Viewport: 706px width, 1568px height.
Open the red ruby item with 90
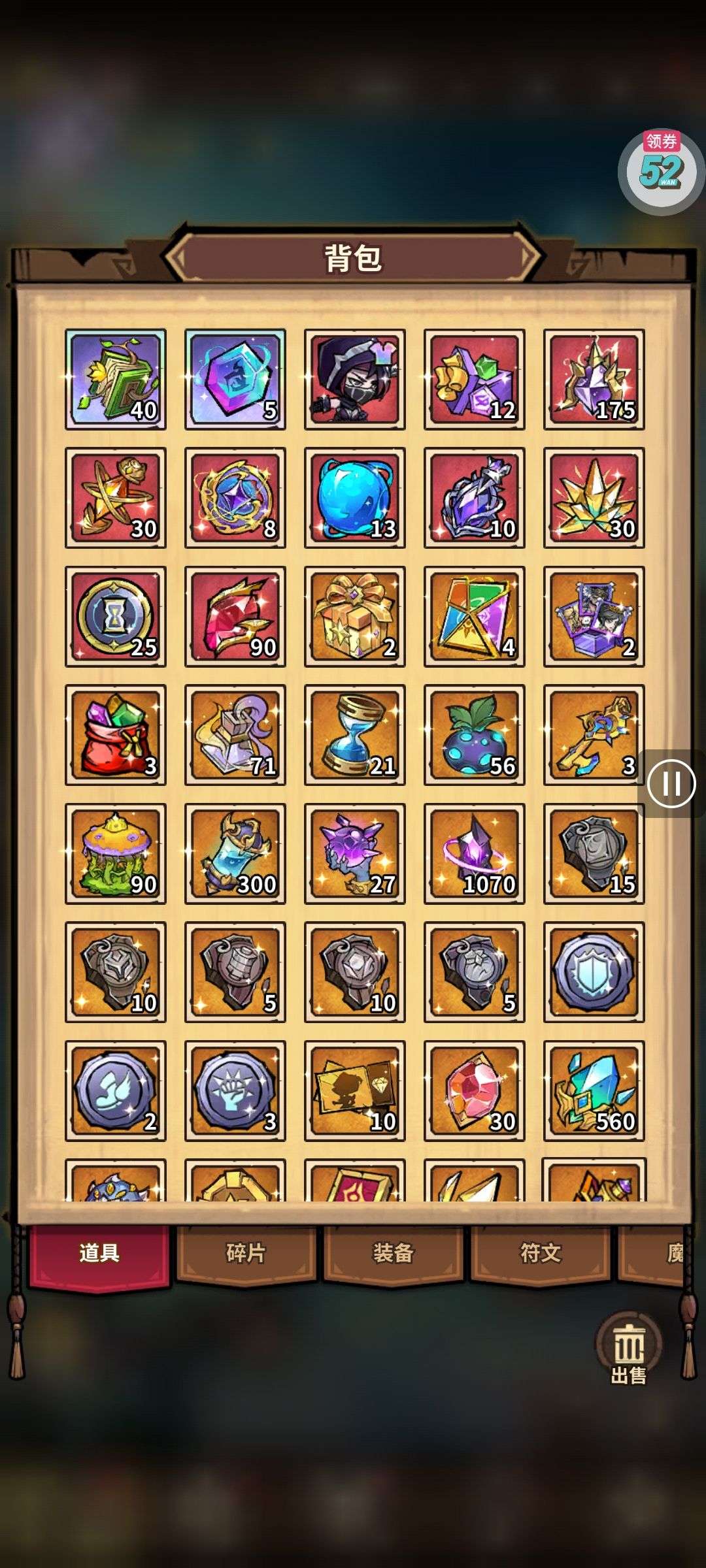tap(235, 616)
